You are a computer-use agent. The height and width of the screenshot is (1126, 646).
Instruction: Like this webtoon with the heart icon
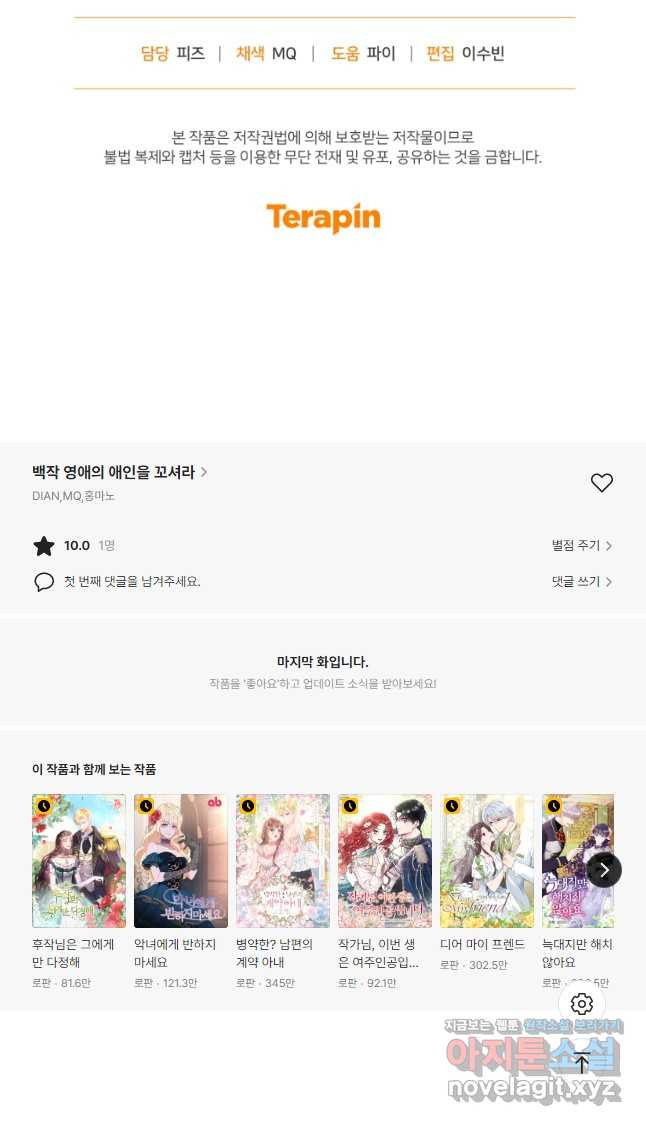click(x=601, y=483)
